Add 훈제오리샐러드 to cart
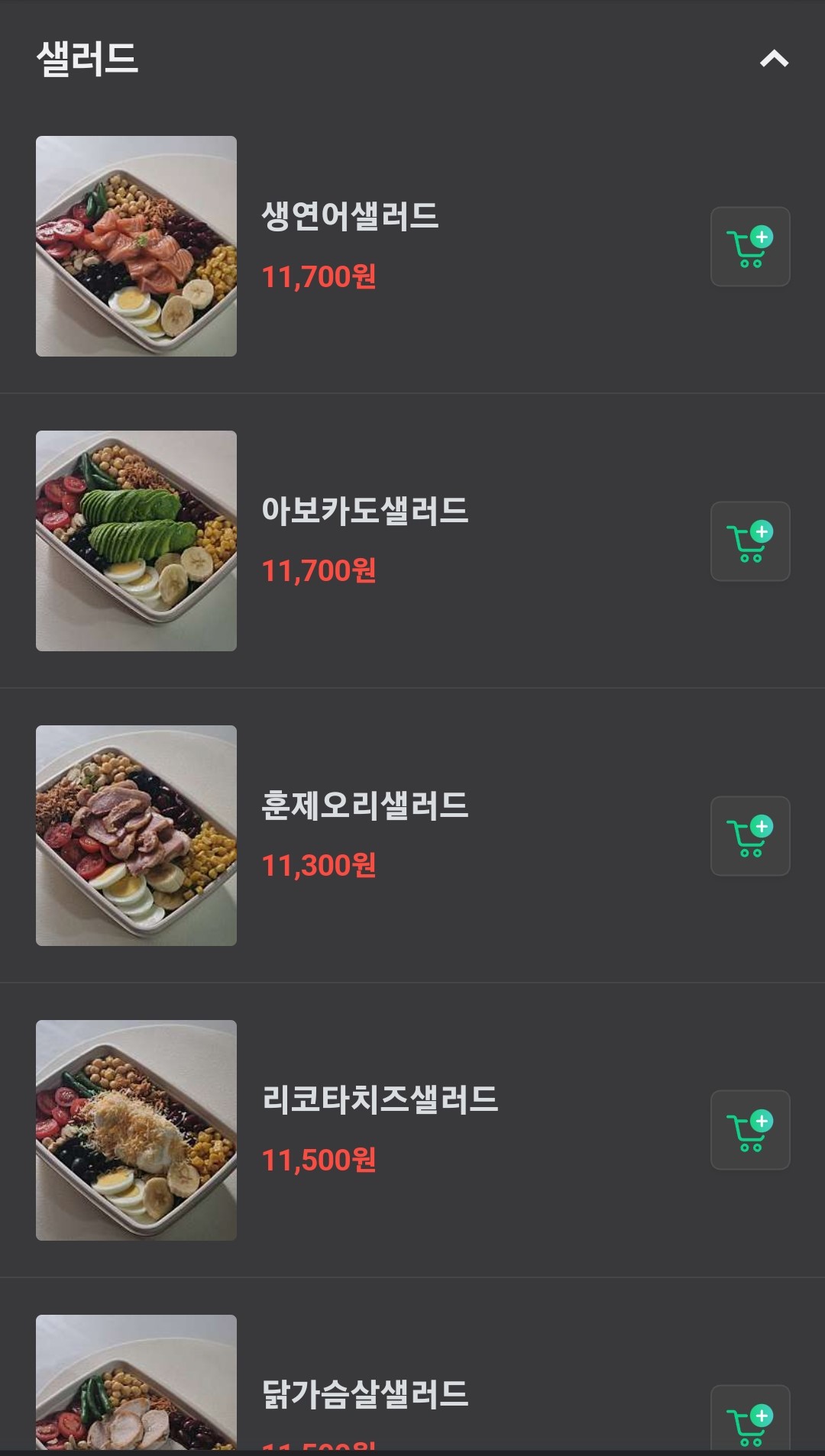The width and height of the screenshot is (825, 1456). click(x=750, y=836)
